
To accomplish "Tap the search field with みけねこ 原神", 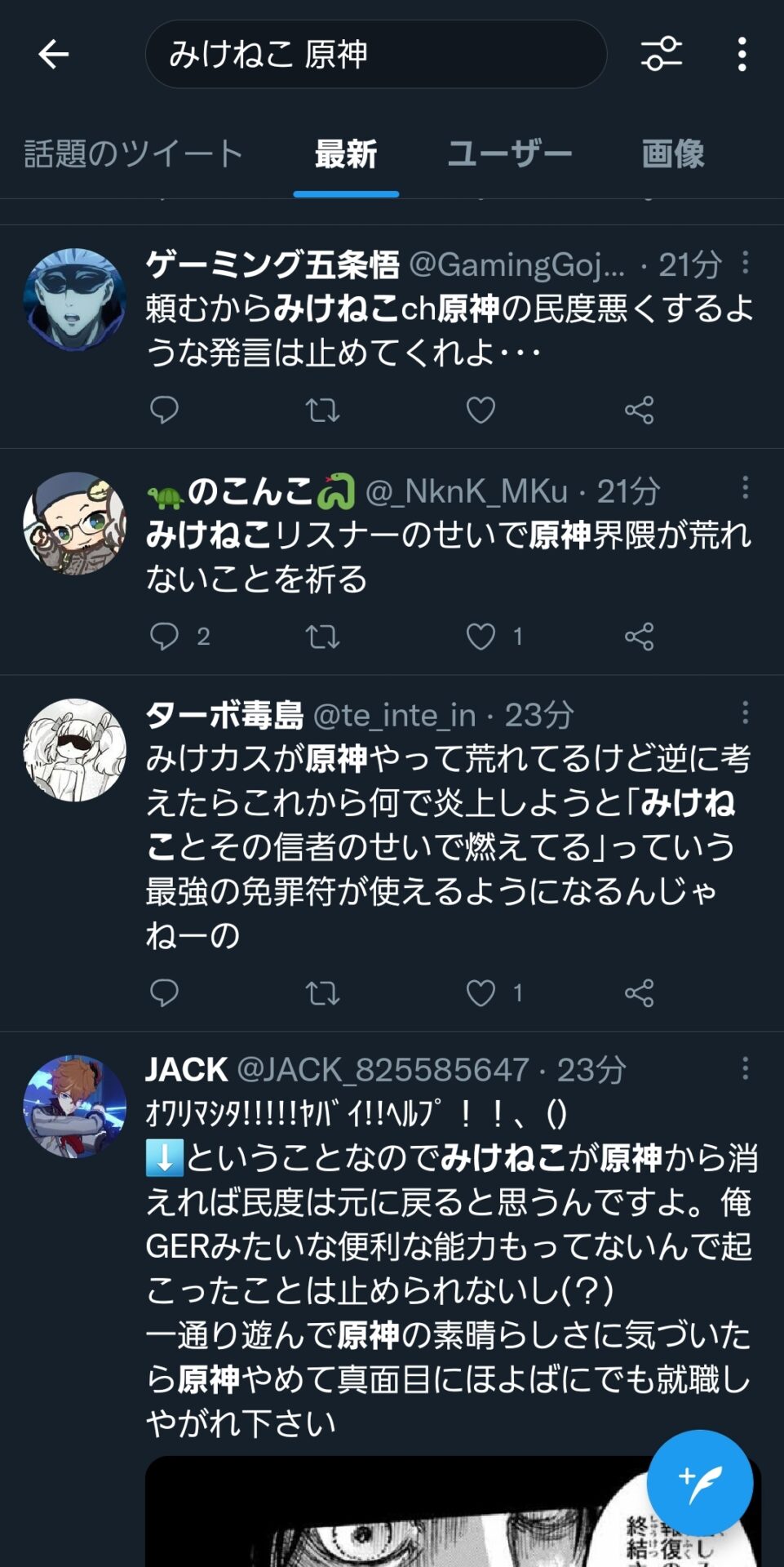I will 375,55.
